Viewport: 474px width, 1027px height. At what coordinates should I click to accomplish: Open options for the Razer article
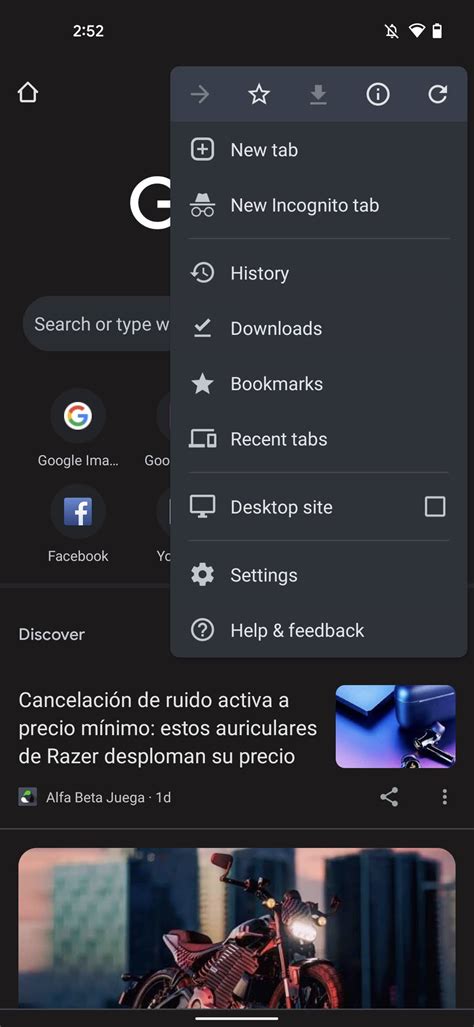[x=445, y=797]
